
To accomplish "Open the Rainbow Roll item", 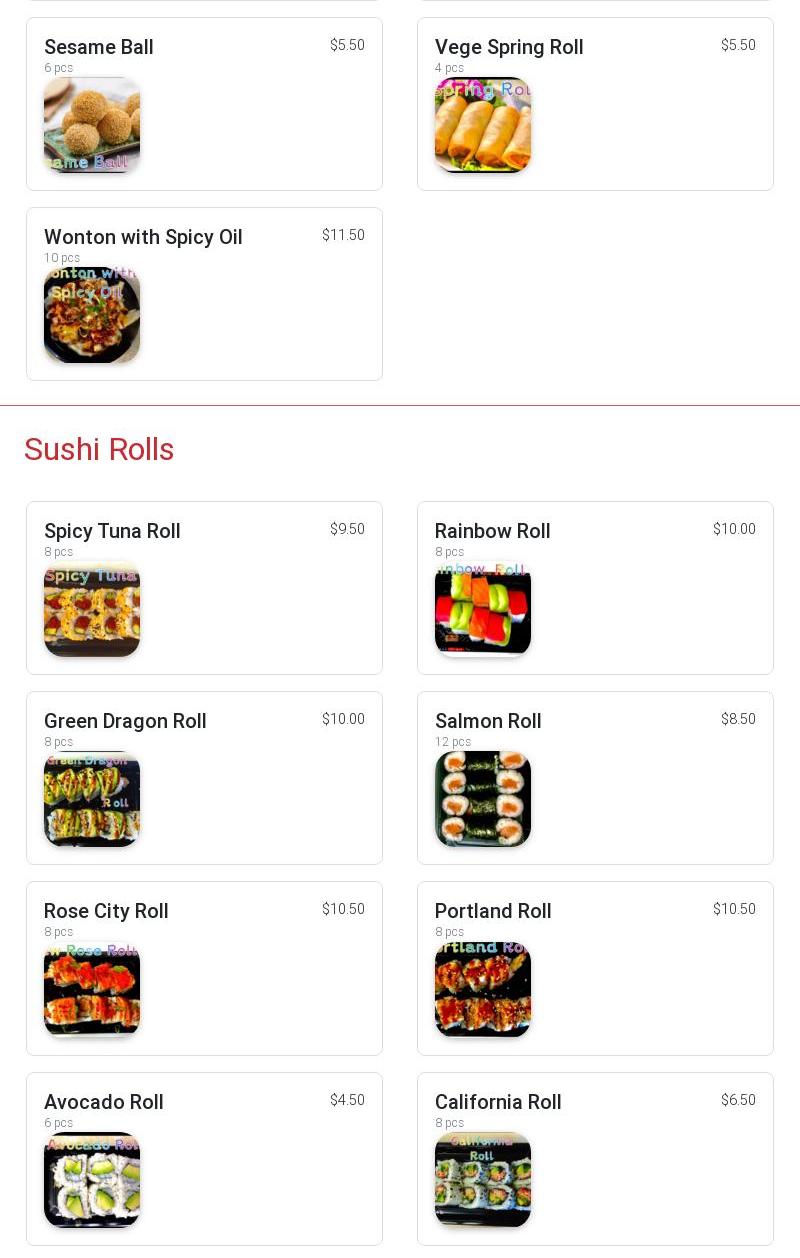I will click(595, 588).
